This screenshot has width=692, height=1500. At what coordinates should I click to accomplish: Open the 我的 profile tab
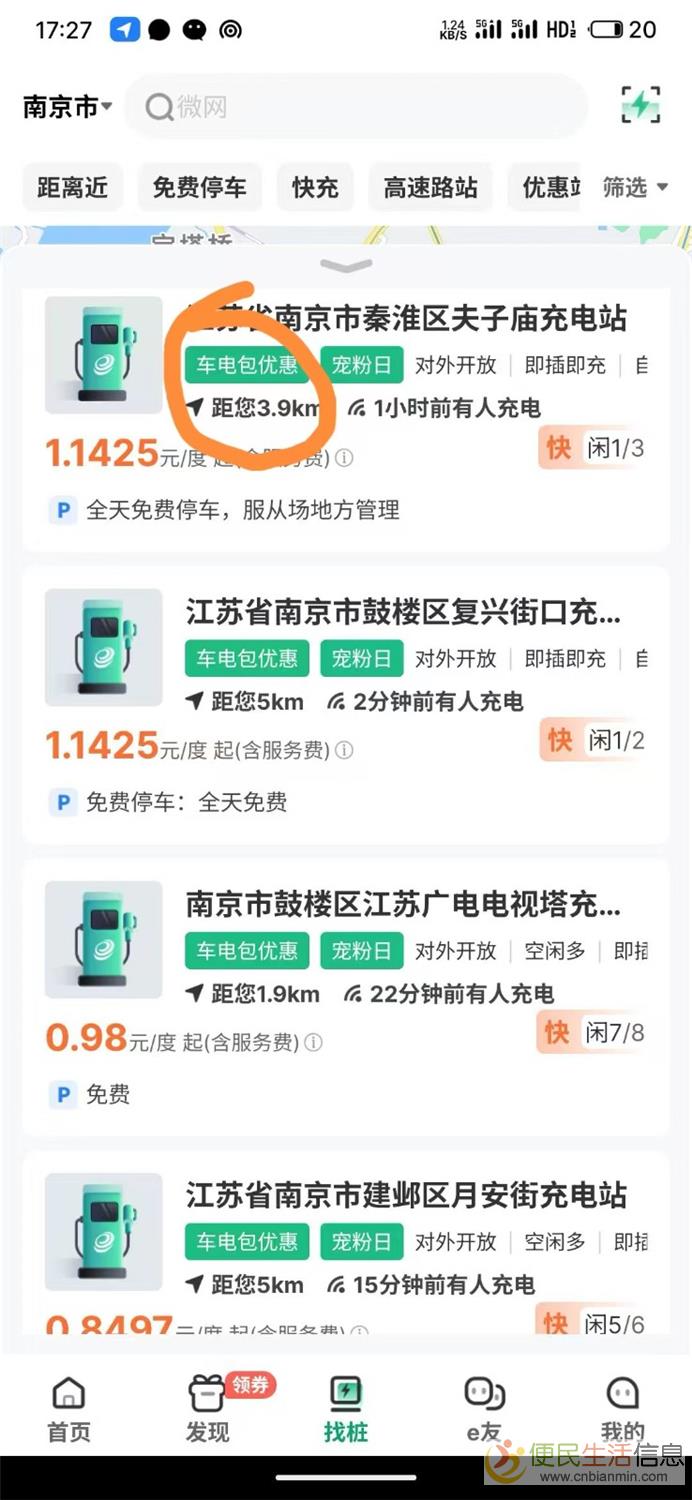click(x=622, y=1408)
